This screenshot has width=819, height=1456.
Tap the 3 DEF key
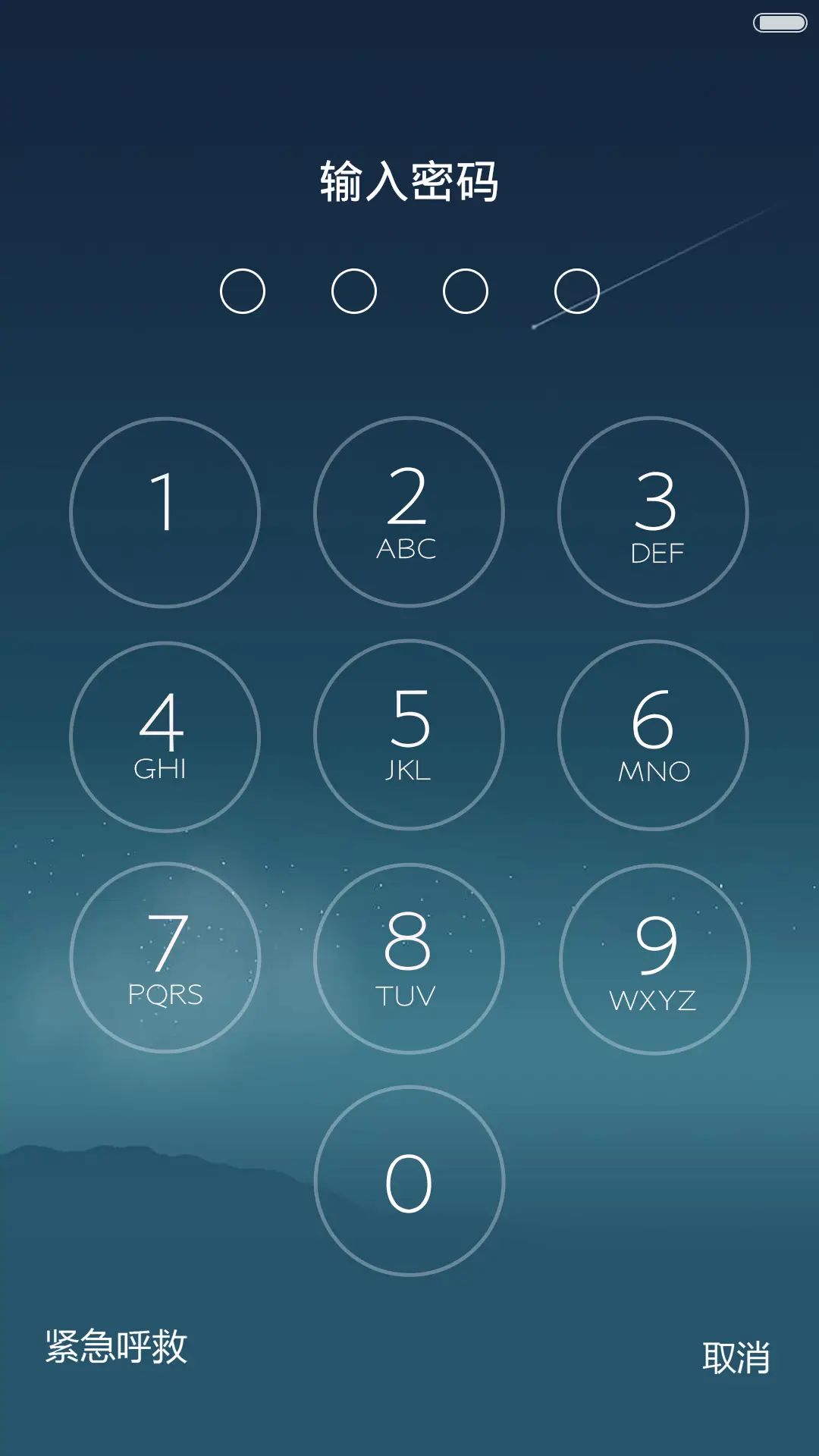pos(653,512)
